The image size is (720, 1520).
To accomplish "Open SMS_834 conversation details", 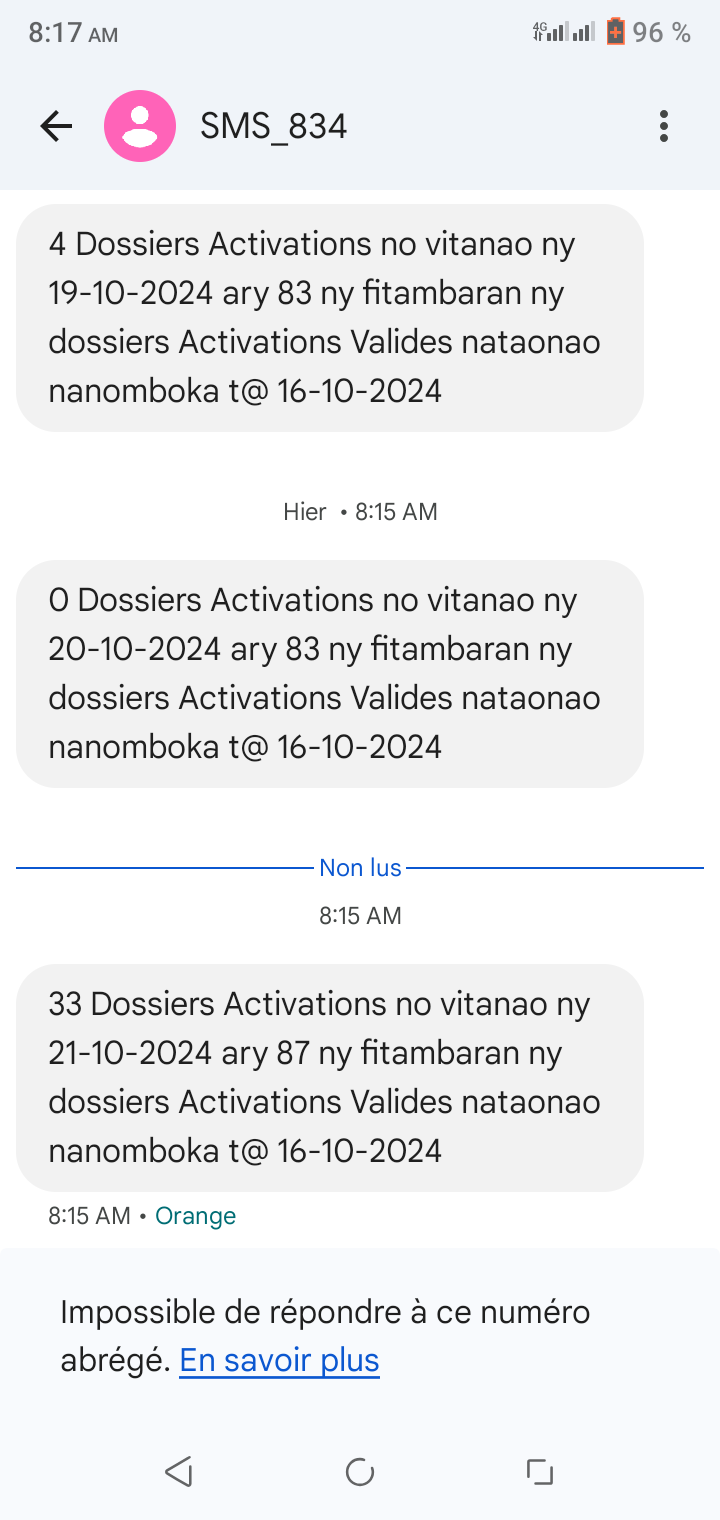I will 273,126.
